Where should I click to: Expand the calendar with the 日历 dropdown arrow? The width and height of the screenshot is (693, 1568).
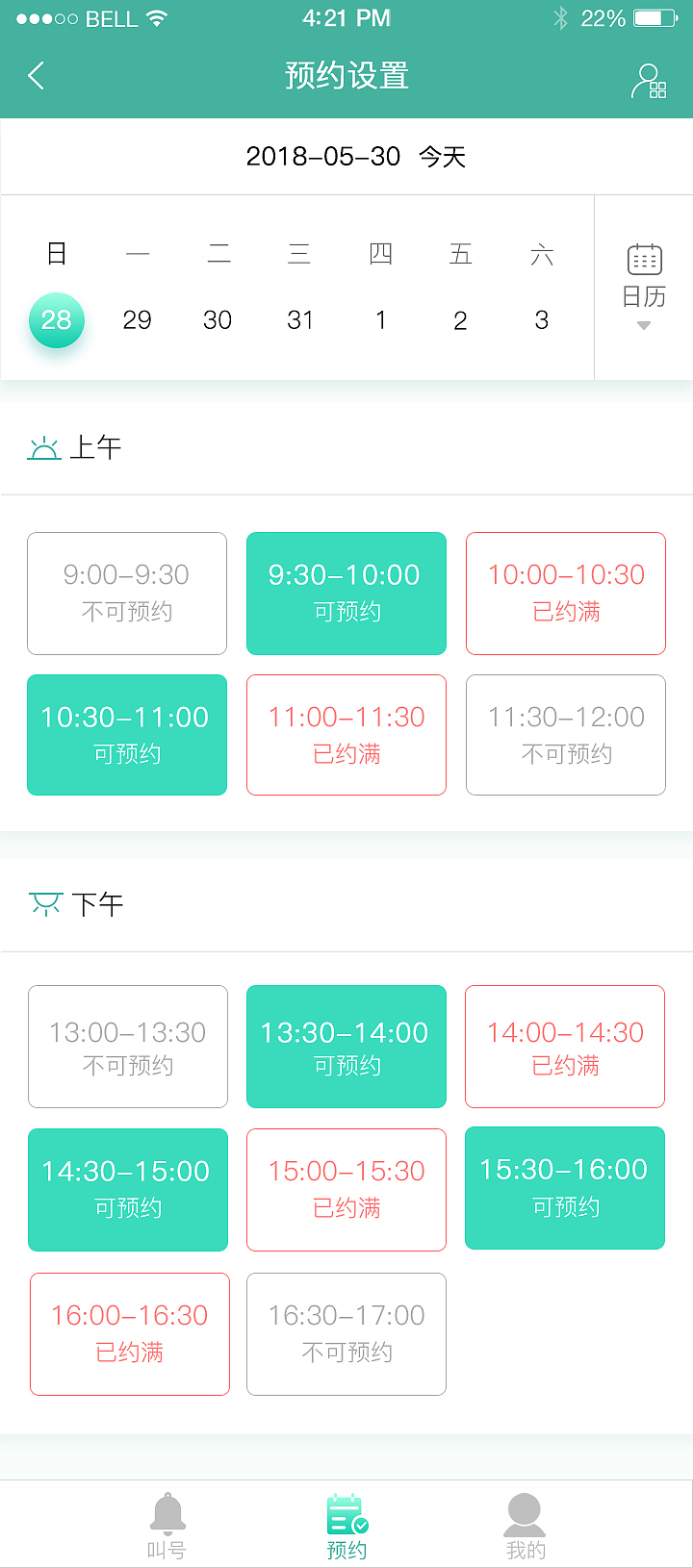(x=642, y=324)
